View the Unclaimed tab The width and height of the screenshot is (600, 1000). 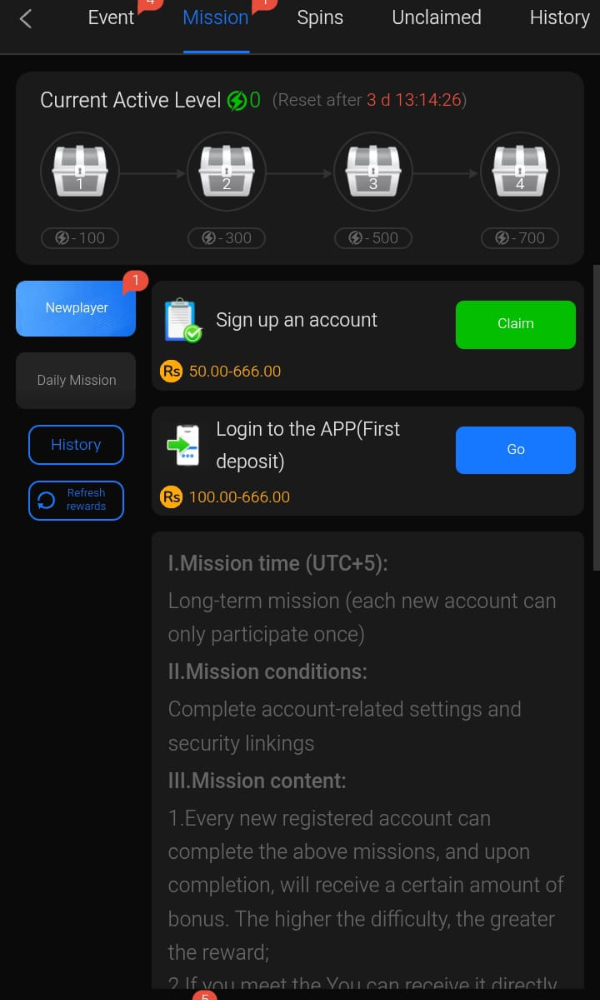point(436,18)
